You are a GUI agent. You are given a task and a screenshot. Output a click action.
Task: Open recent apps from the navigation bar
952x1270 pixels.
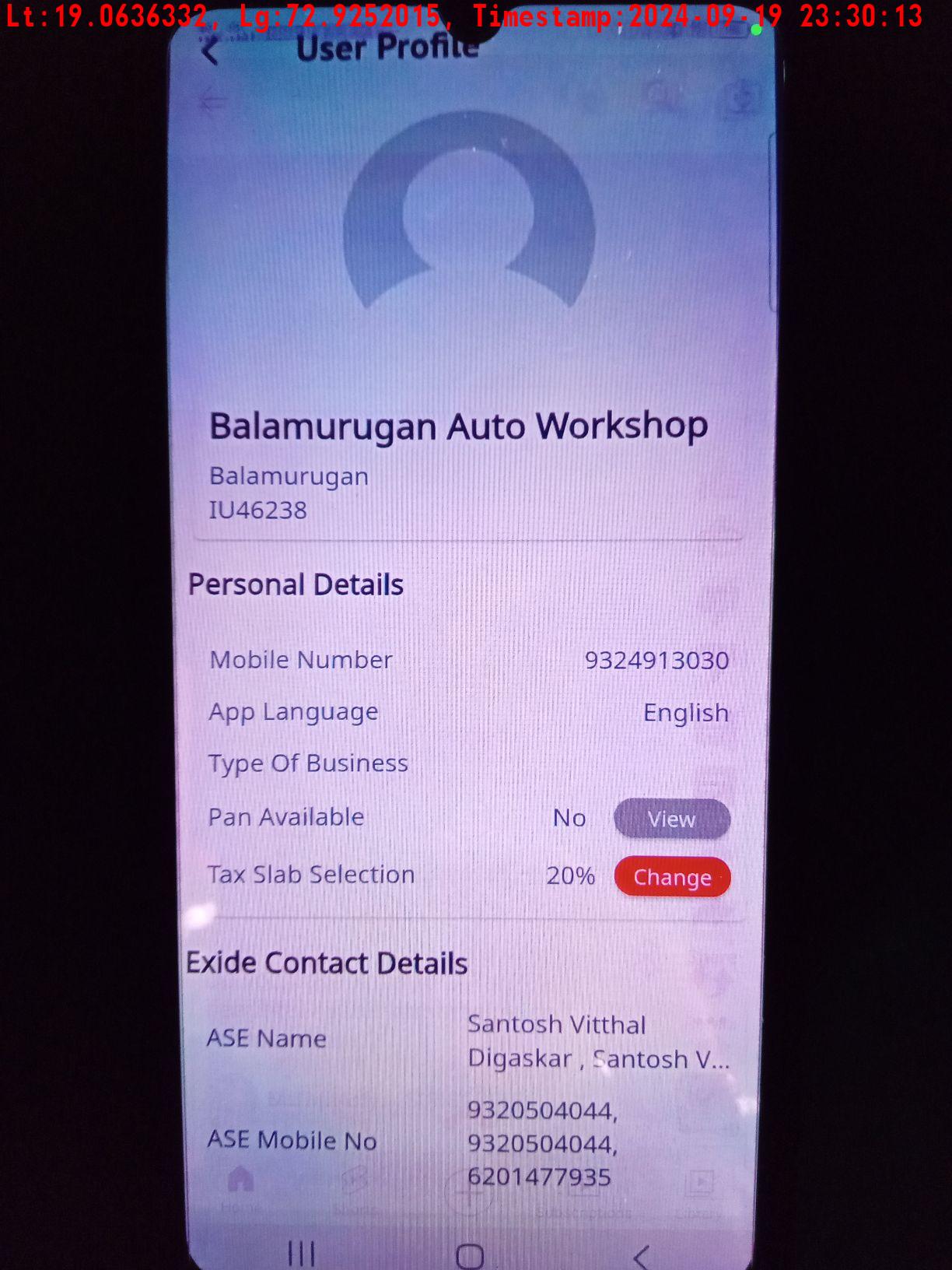pos(302,1253)
